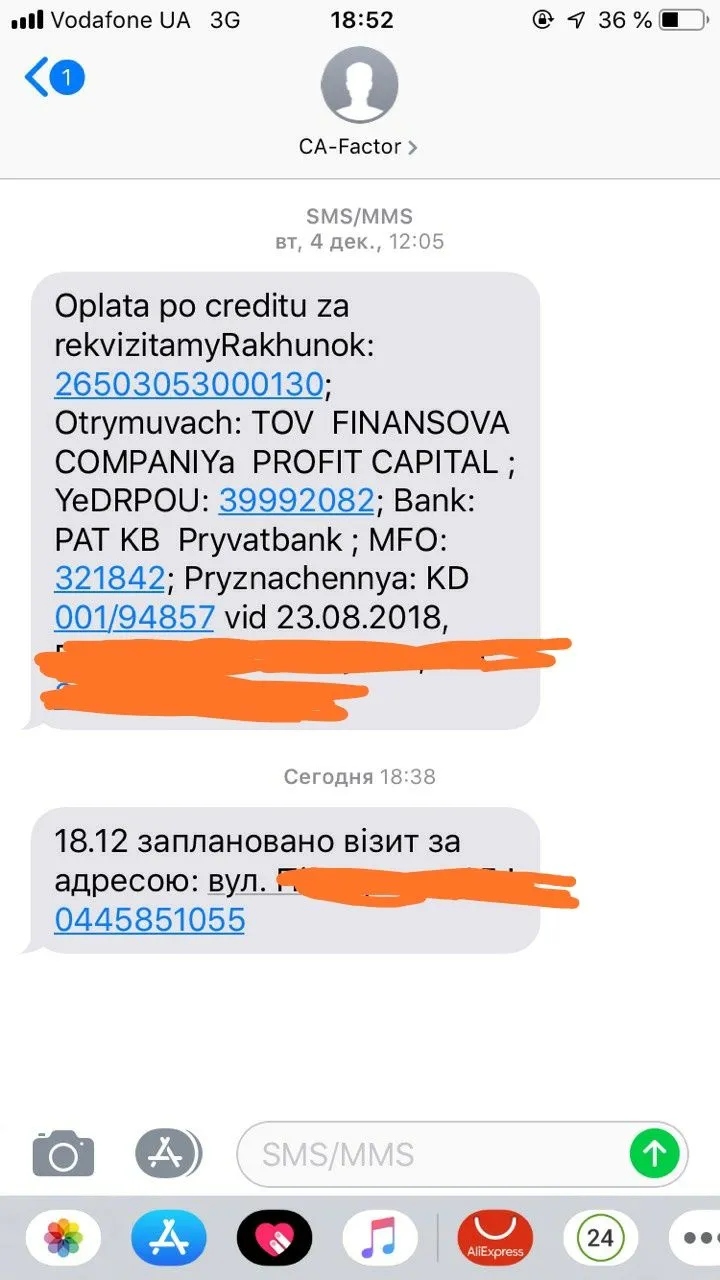Toggle the iMessage apps drawer button
Viewport: 720px width, 1280px height.
click(x=165, y=1155)
